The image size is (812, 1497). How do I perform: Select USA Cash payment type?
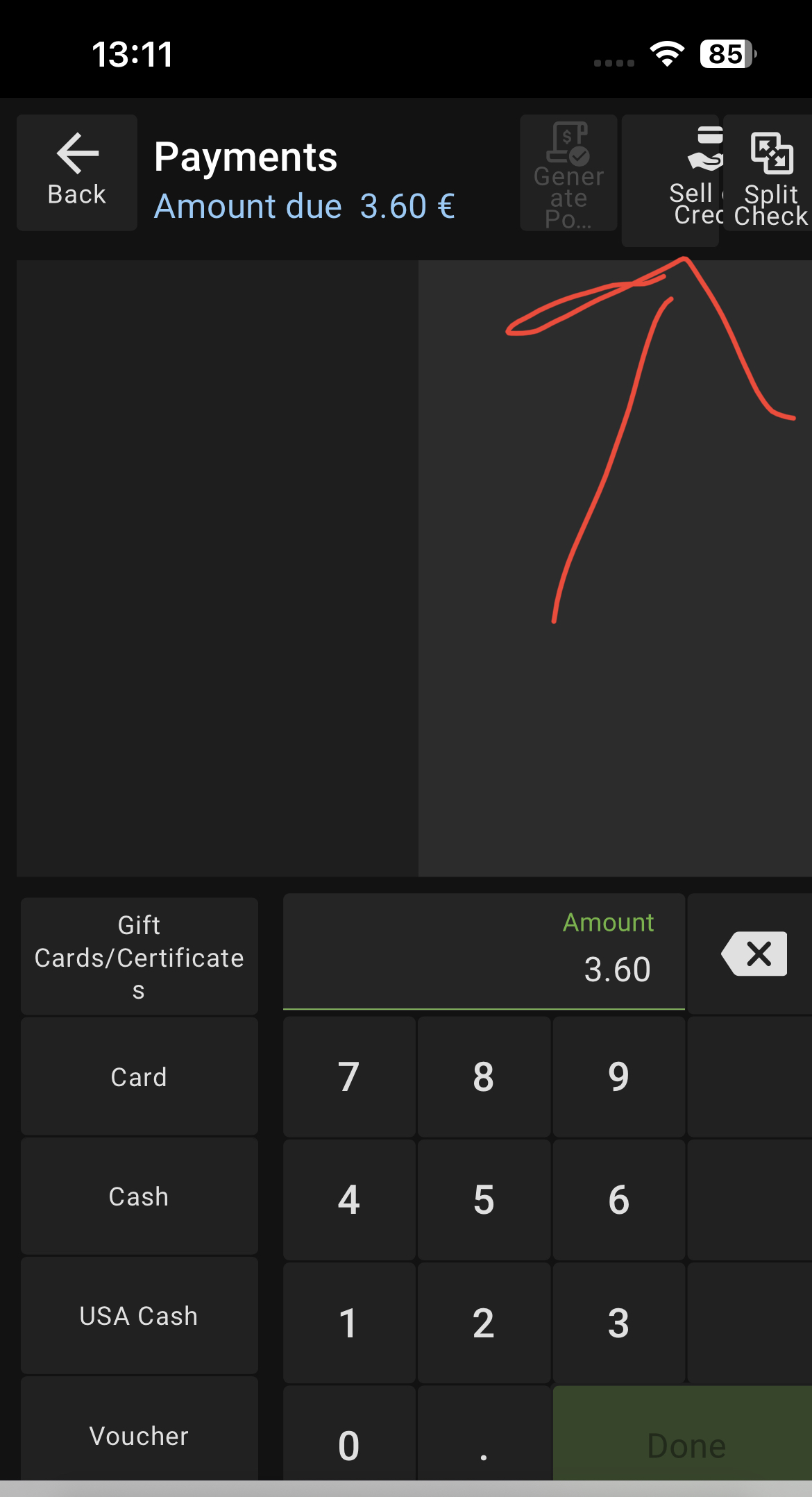point(139,1316)
